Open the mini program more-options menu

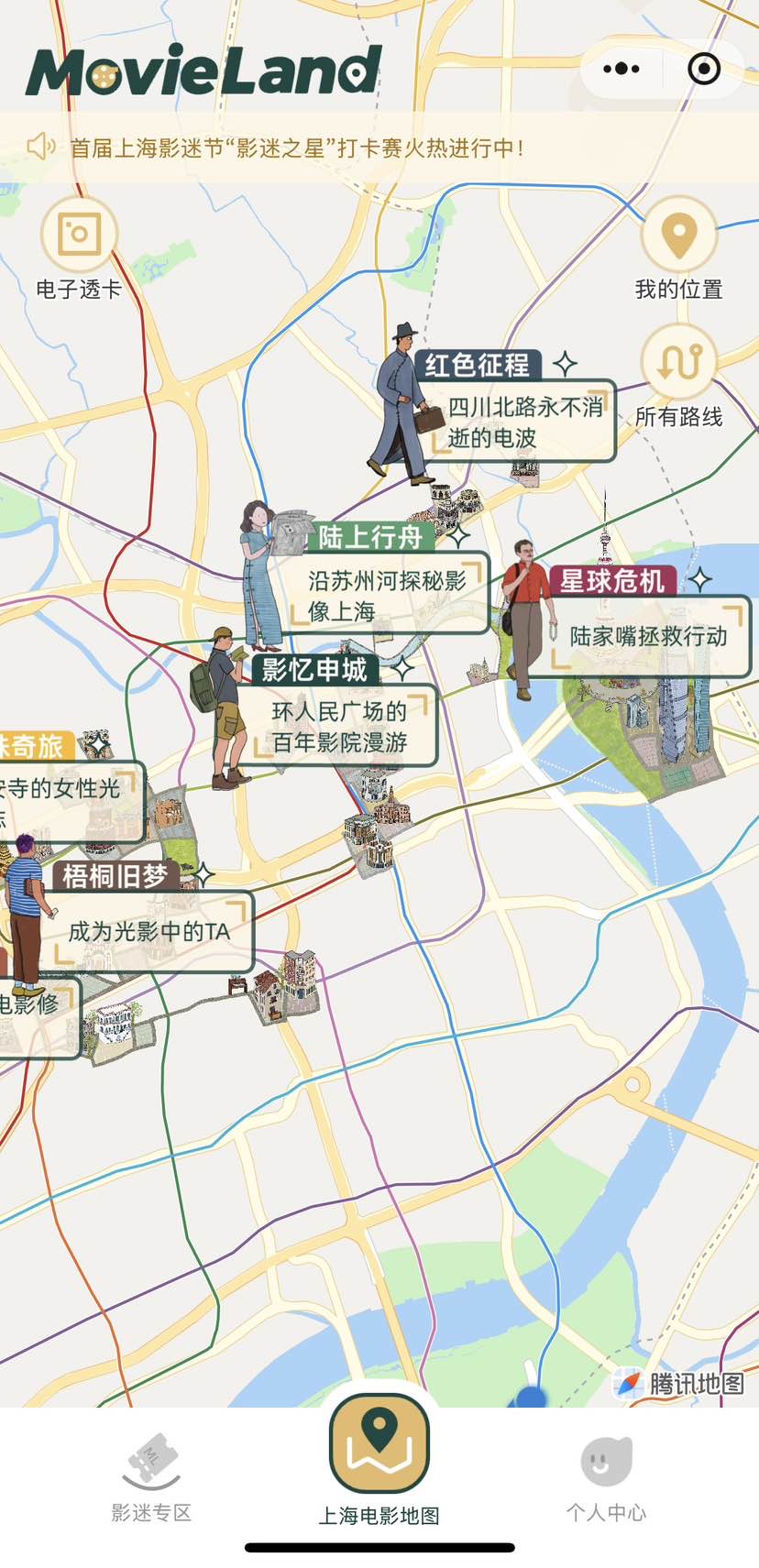[x=621, y=69]
